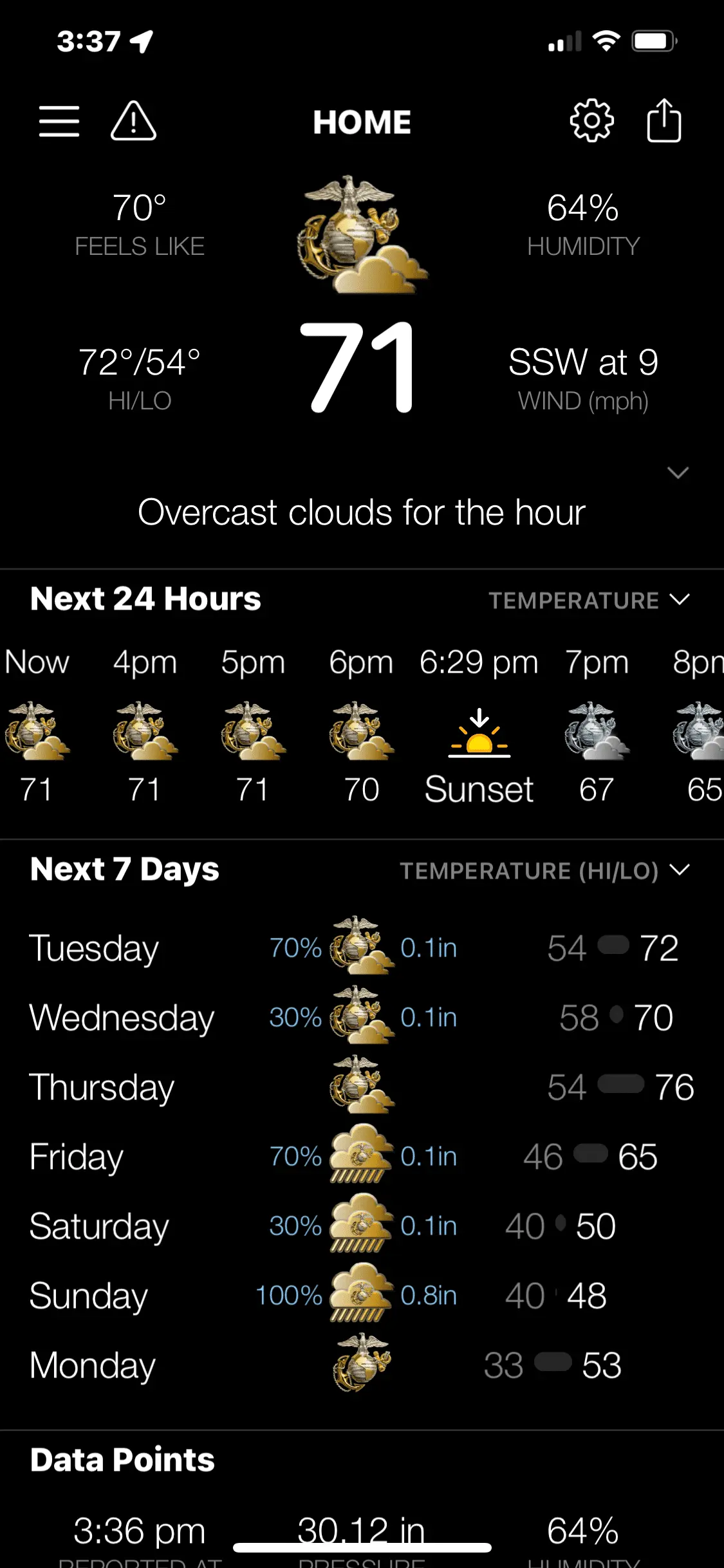Share the current weather

[x=664, y=121]
